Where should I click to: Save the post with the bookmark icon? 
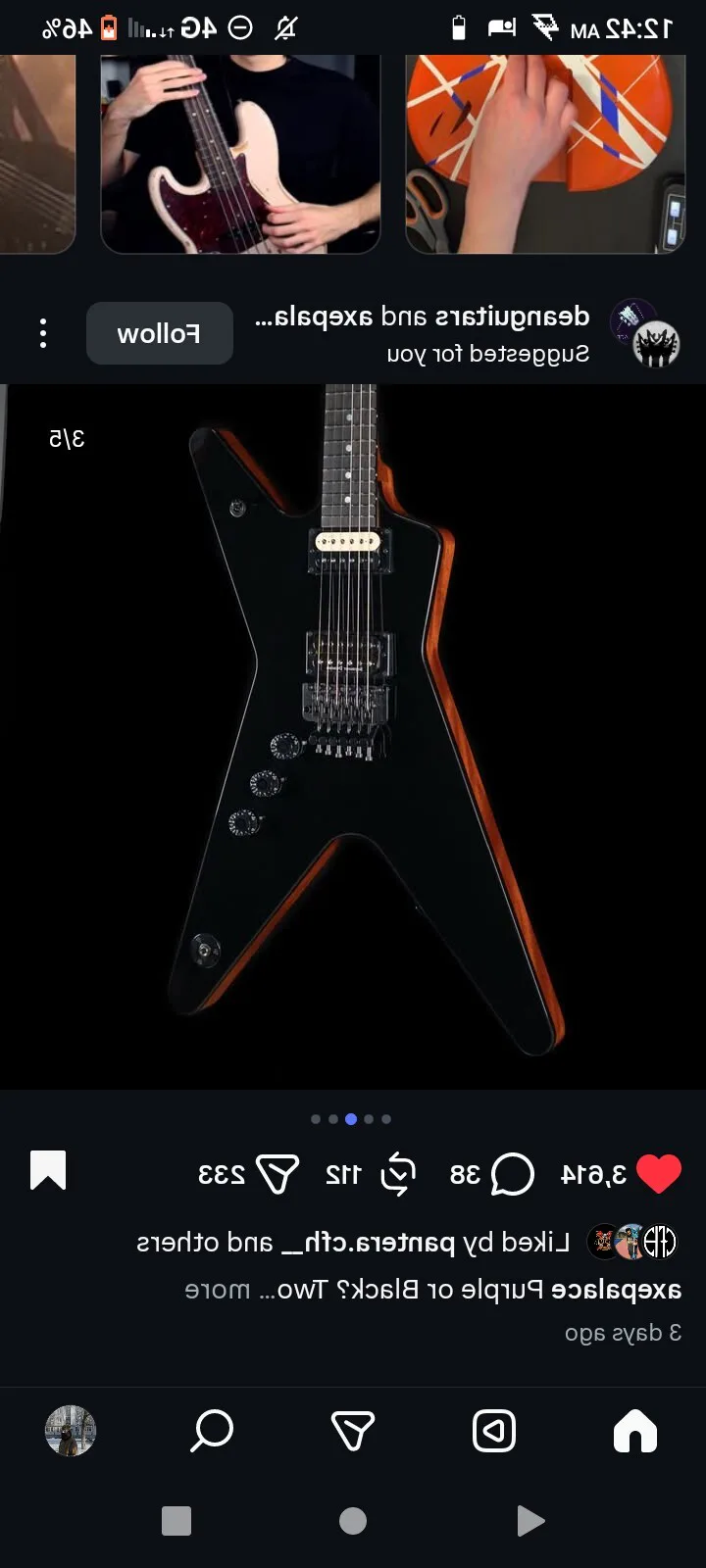[48, 1171]
